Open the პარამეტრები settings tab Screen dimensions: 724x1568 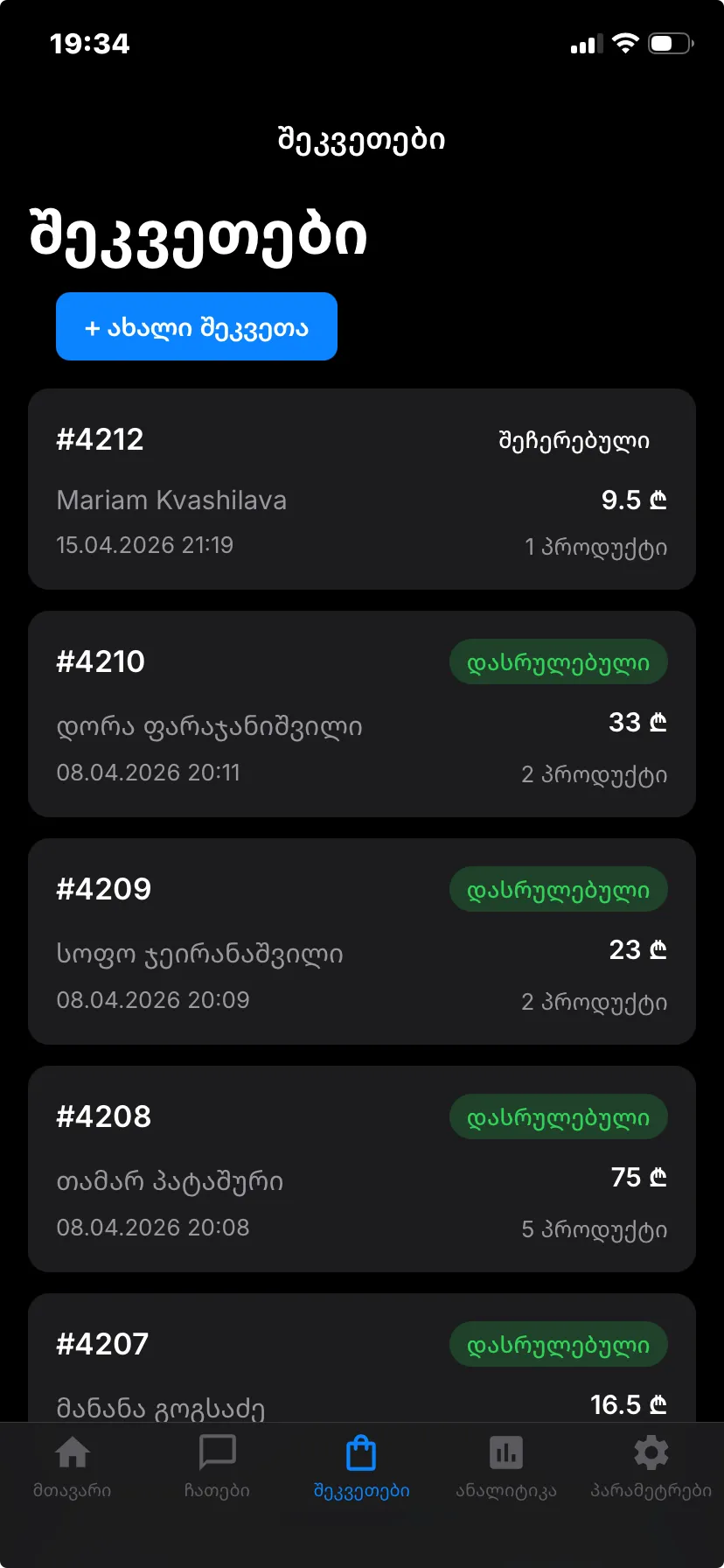click(x=651, y=1467)
